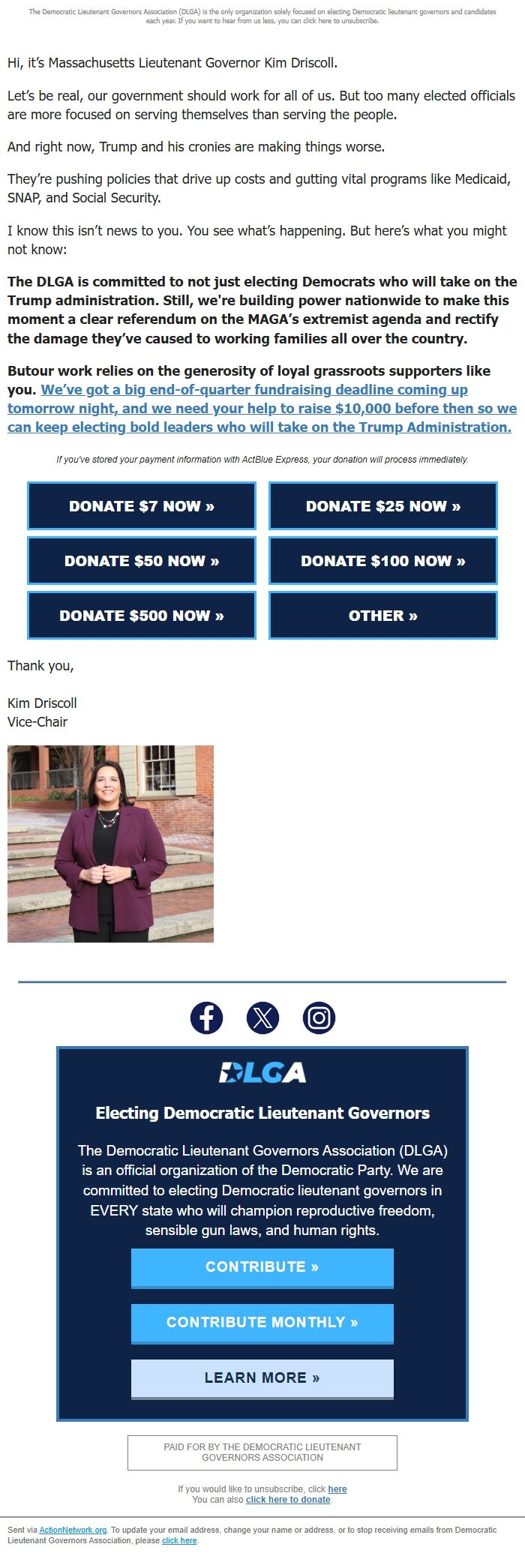Open the end-of-quarter fundraising deadline link
This screenshot has height=1568, width=525.
(x=262, y=409)
